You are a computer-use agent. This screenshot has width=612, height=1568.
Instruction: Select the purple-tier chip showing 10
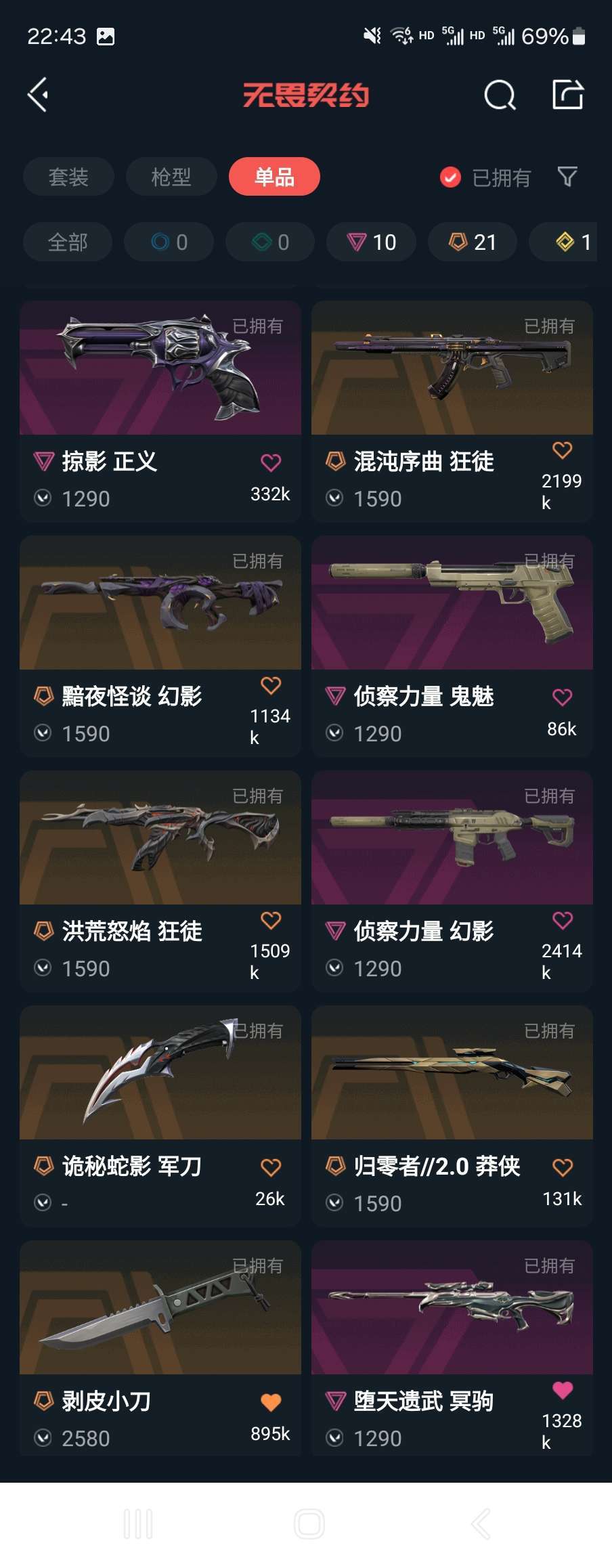[371, 242]
